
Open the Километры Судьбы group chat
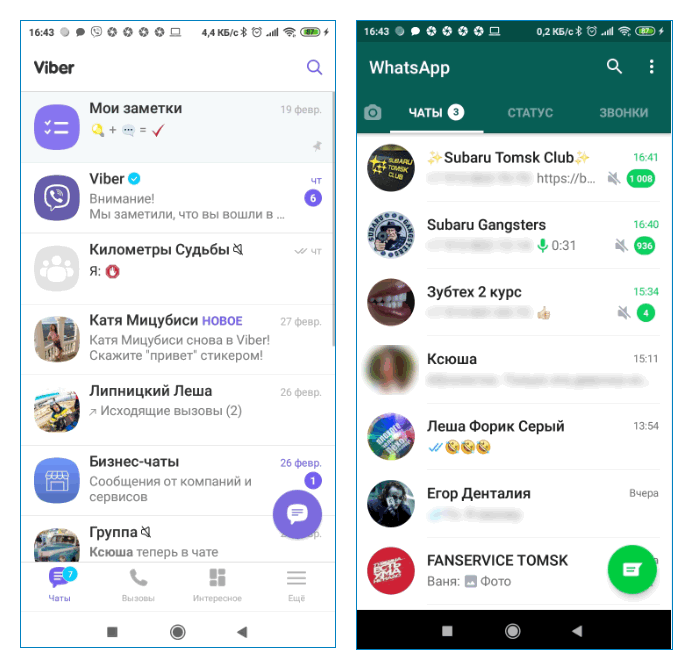click(178, 268)
